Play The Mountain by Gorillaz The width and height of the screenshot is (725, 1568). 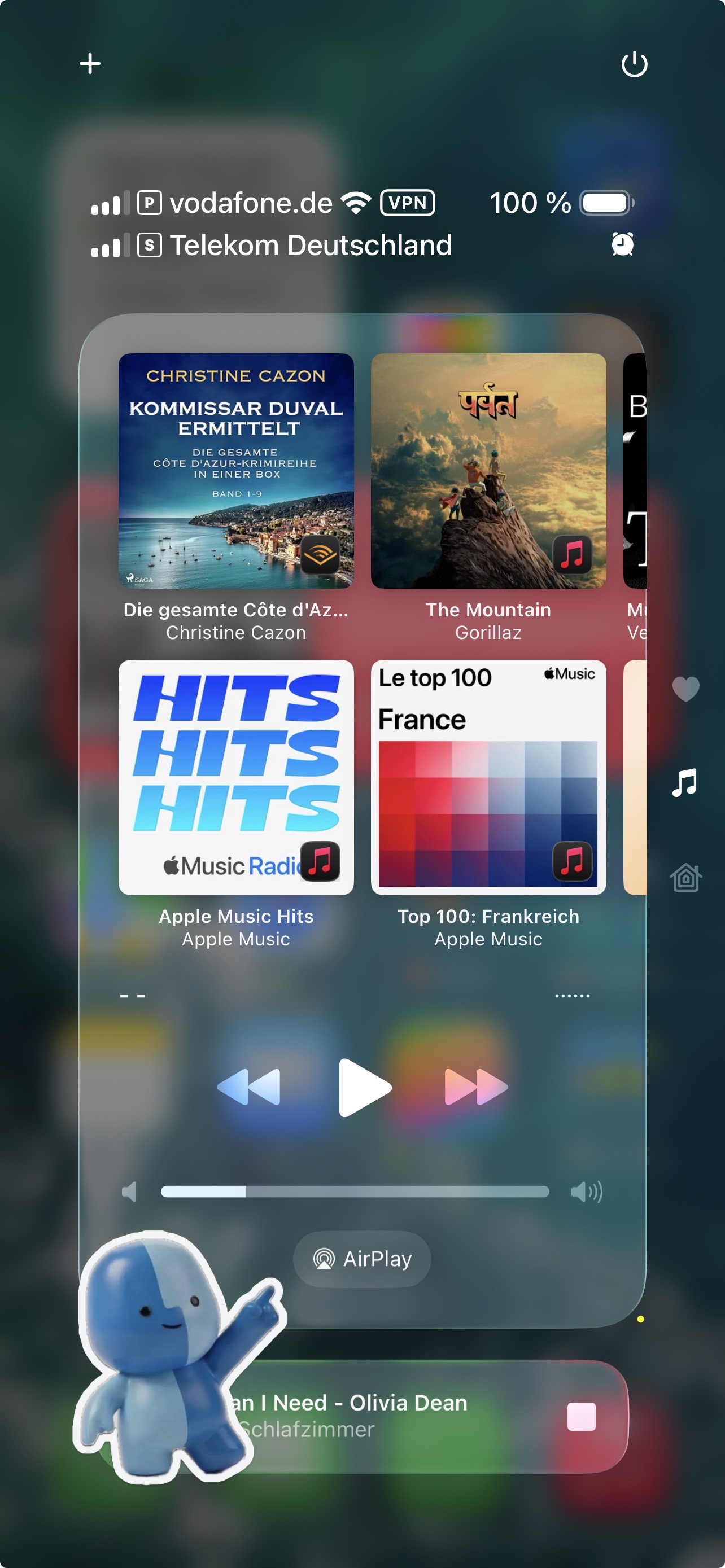pos(488,471)
